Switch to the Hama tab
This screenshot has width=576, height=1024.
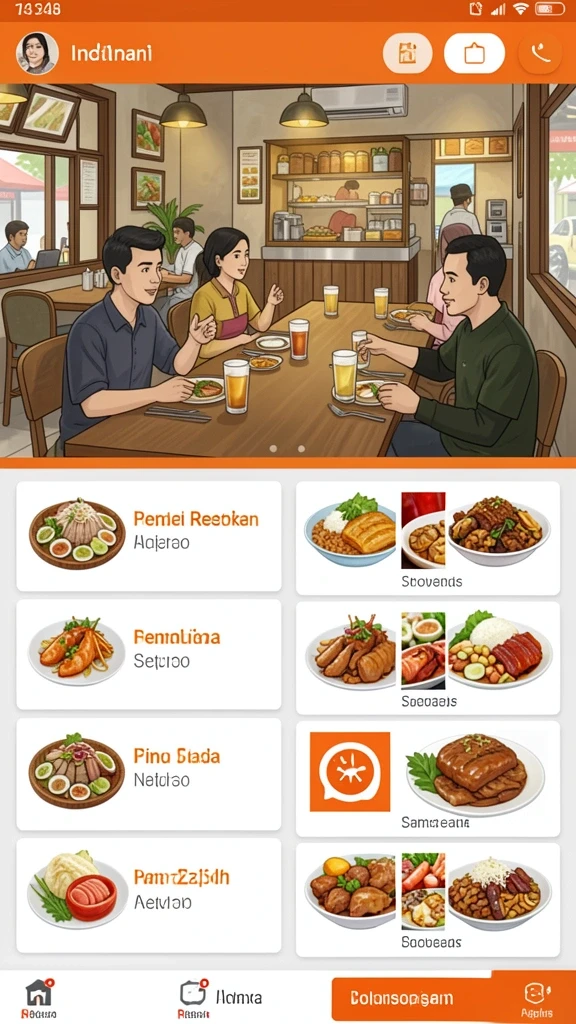pos(221,999)
